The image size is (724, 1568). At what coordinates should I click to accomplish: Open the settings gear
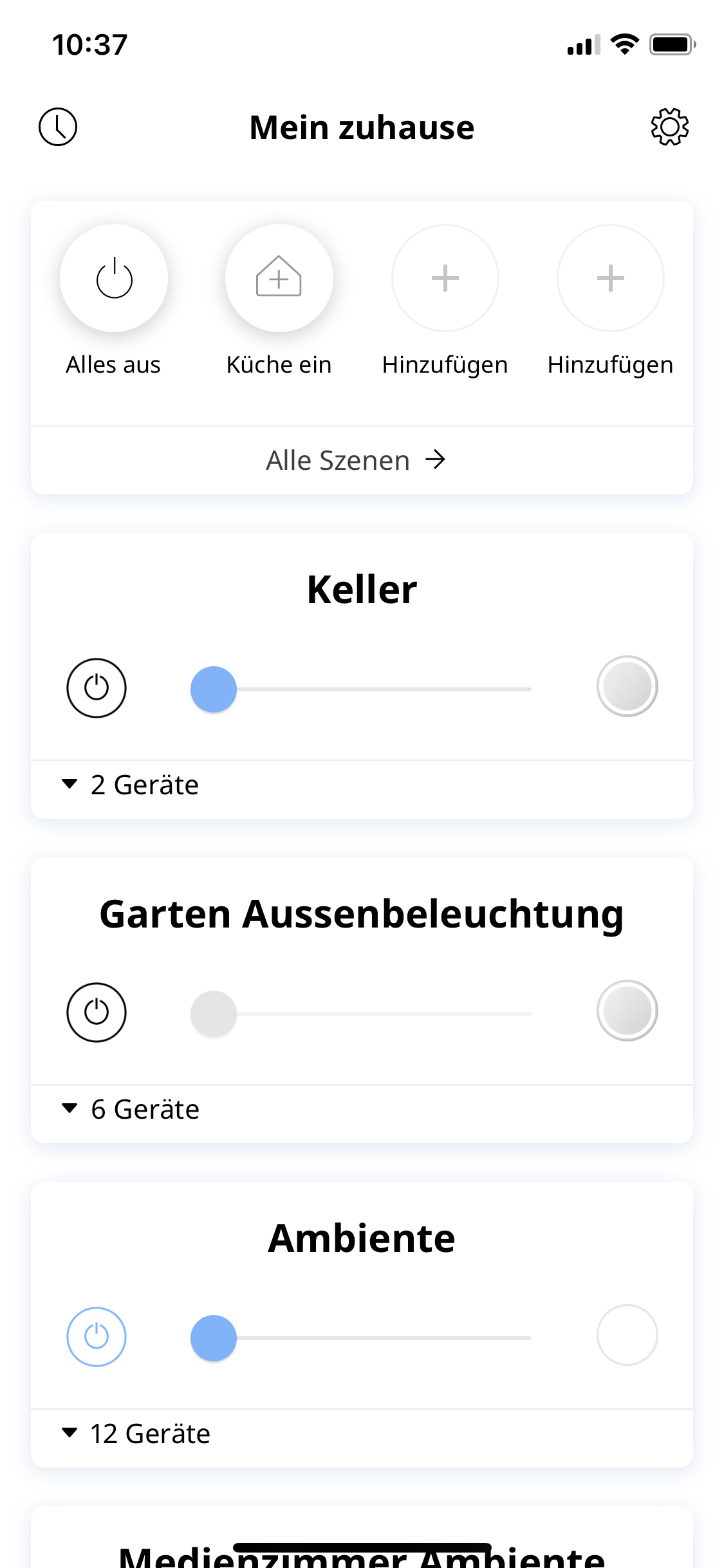click(x=669, y=127)
